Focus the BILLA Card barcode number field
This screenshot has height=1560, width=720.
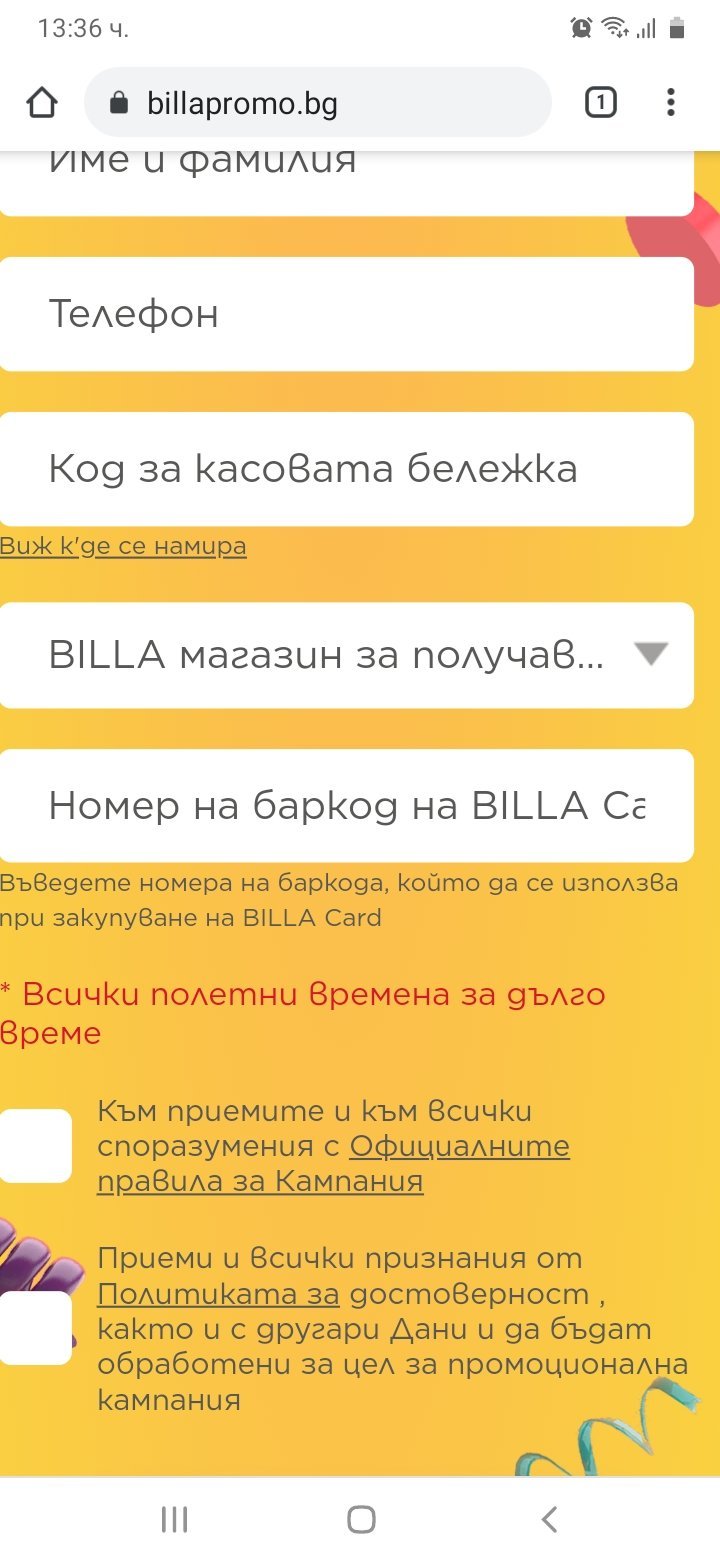(x=346, y=805)
